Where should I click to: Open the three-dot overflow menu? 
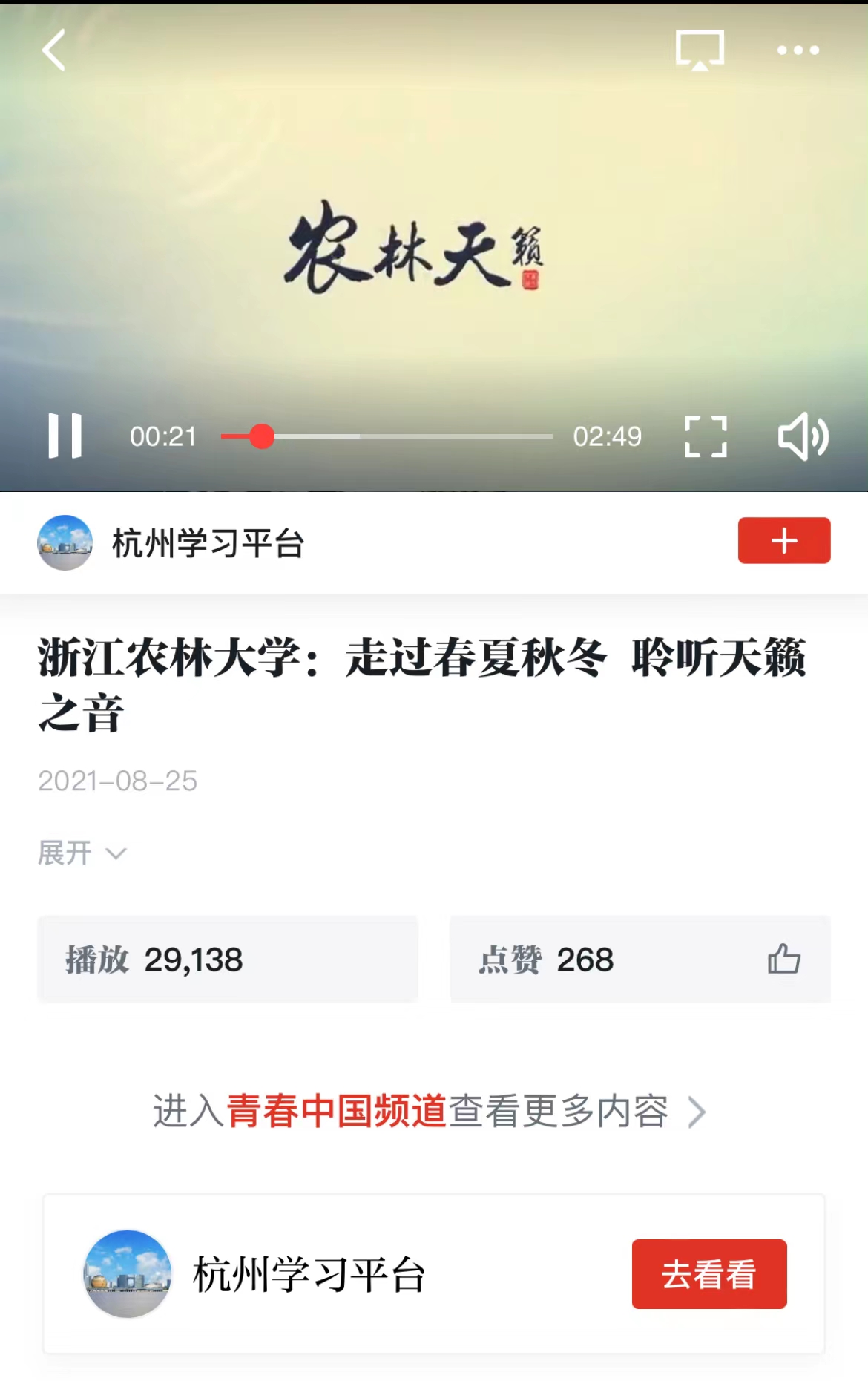click(798, 50)
